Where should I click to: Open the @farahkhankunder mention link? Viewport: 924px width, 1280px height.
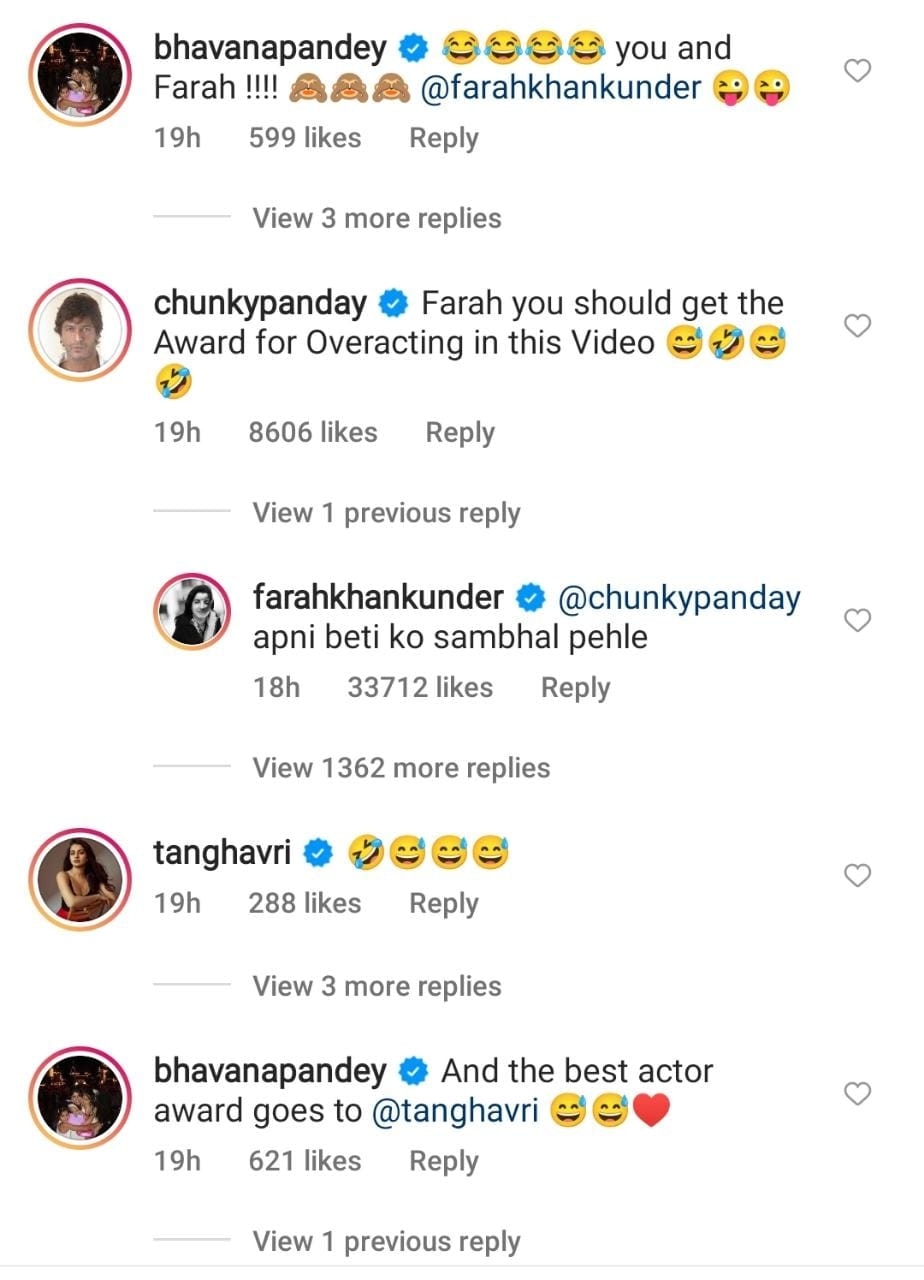coord(563,89)
